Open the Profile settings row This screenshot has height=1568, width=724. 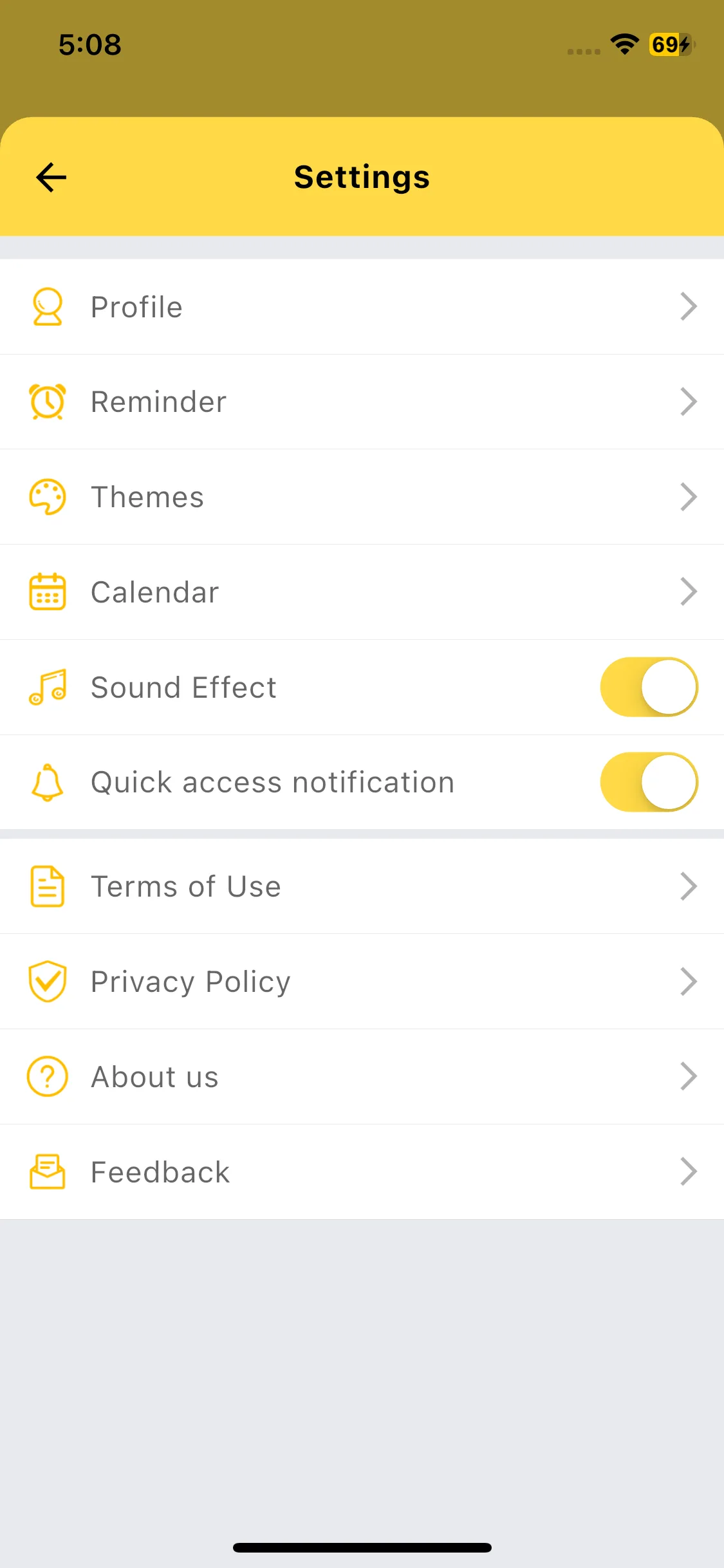point(362,307)
